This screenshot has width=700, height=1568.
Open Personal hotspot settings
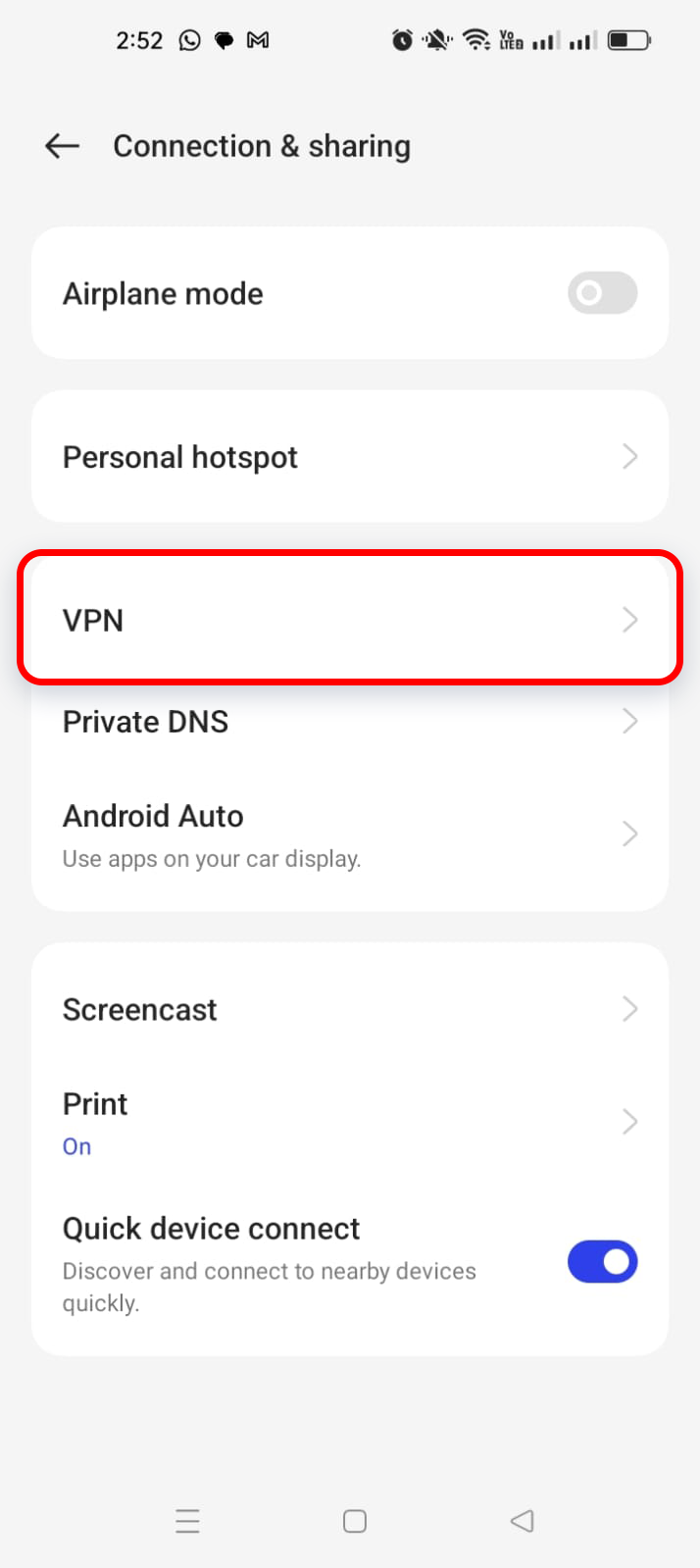[x=350, y=457]
